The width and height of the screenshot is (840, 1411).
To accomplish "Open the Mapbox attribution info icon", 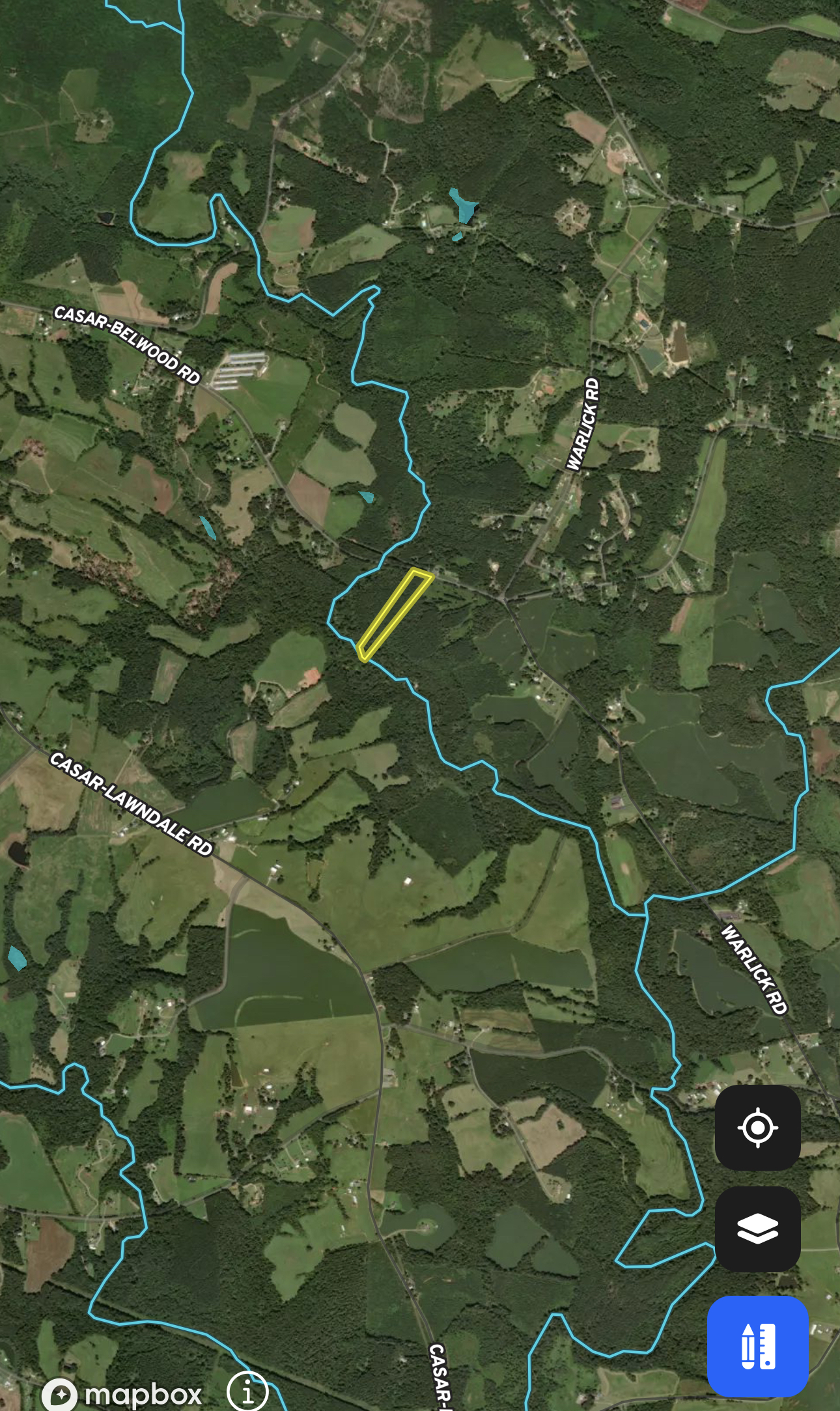I will [247, 1392].
